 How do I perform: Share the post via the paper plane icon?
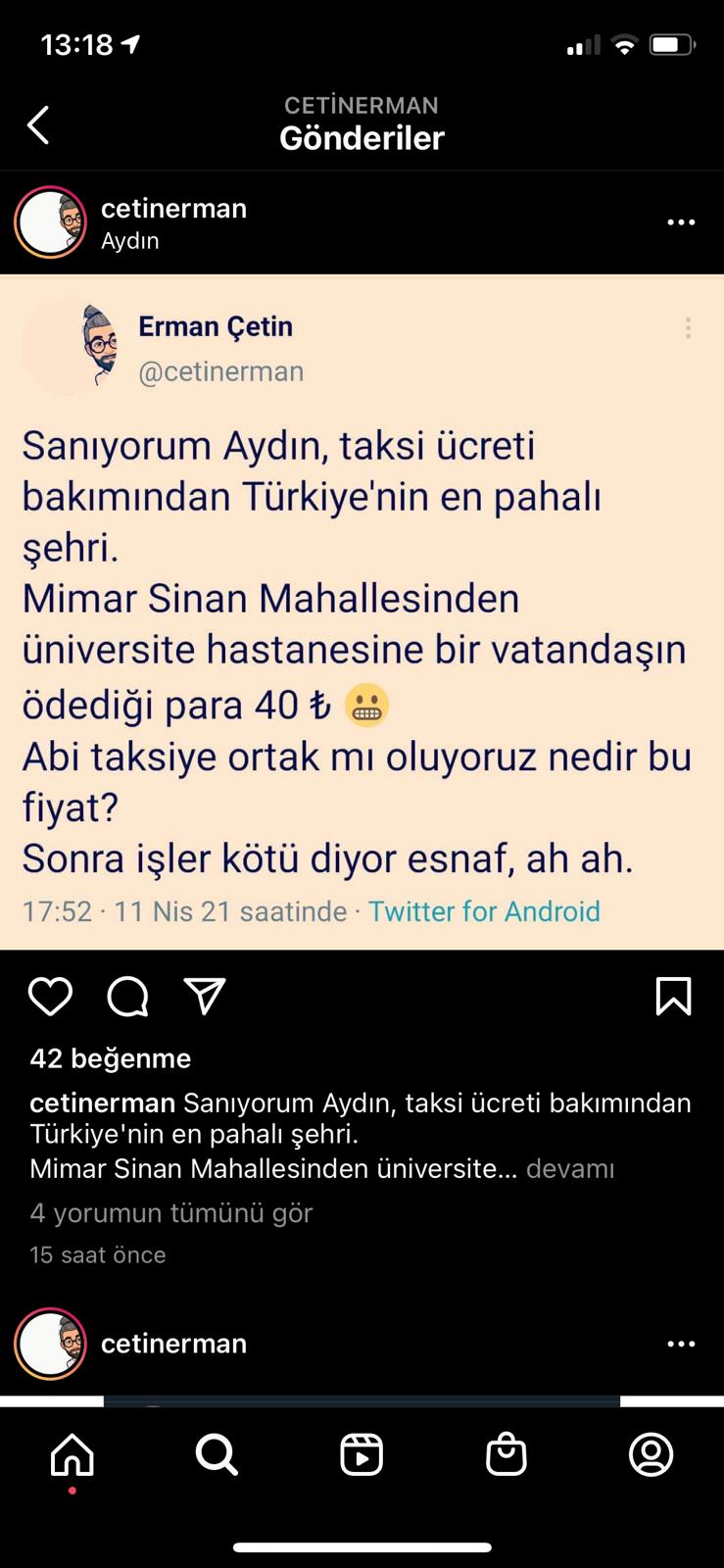(204, 997)
